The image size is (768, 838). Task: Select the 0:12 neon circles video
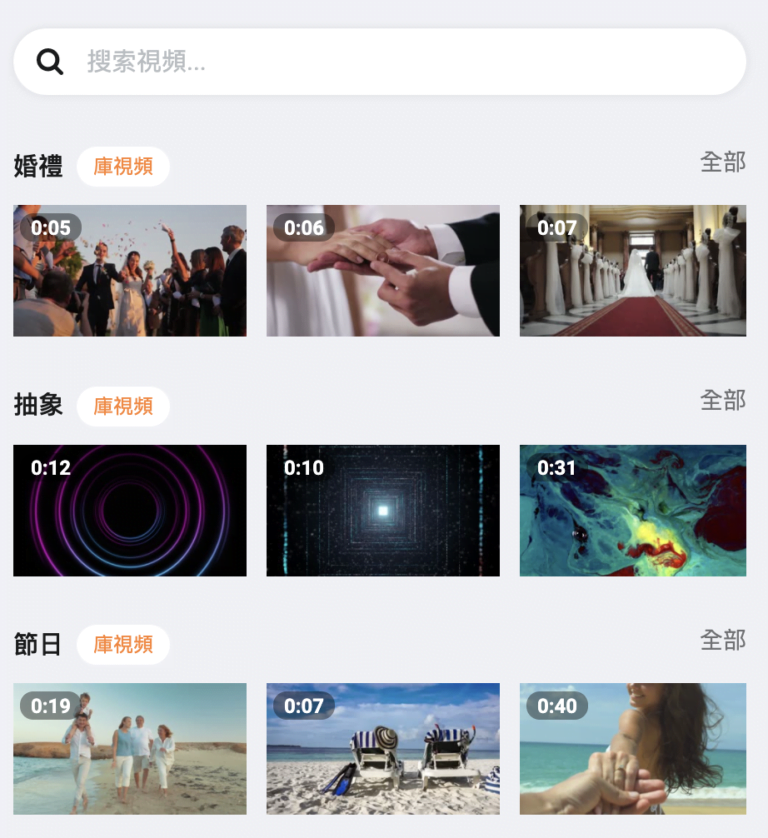pos(130,510)
